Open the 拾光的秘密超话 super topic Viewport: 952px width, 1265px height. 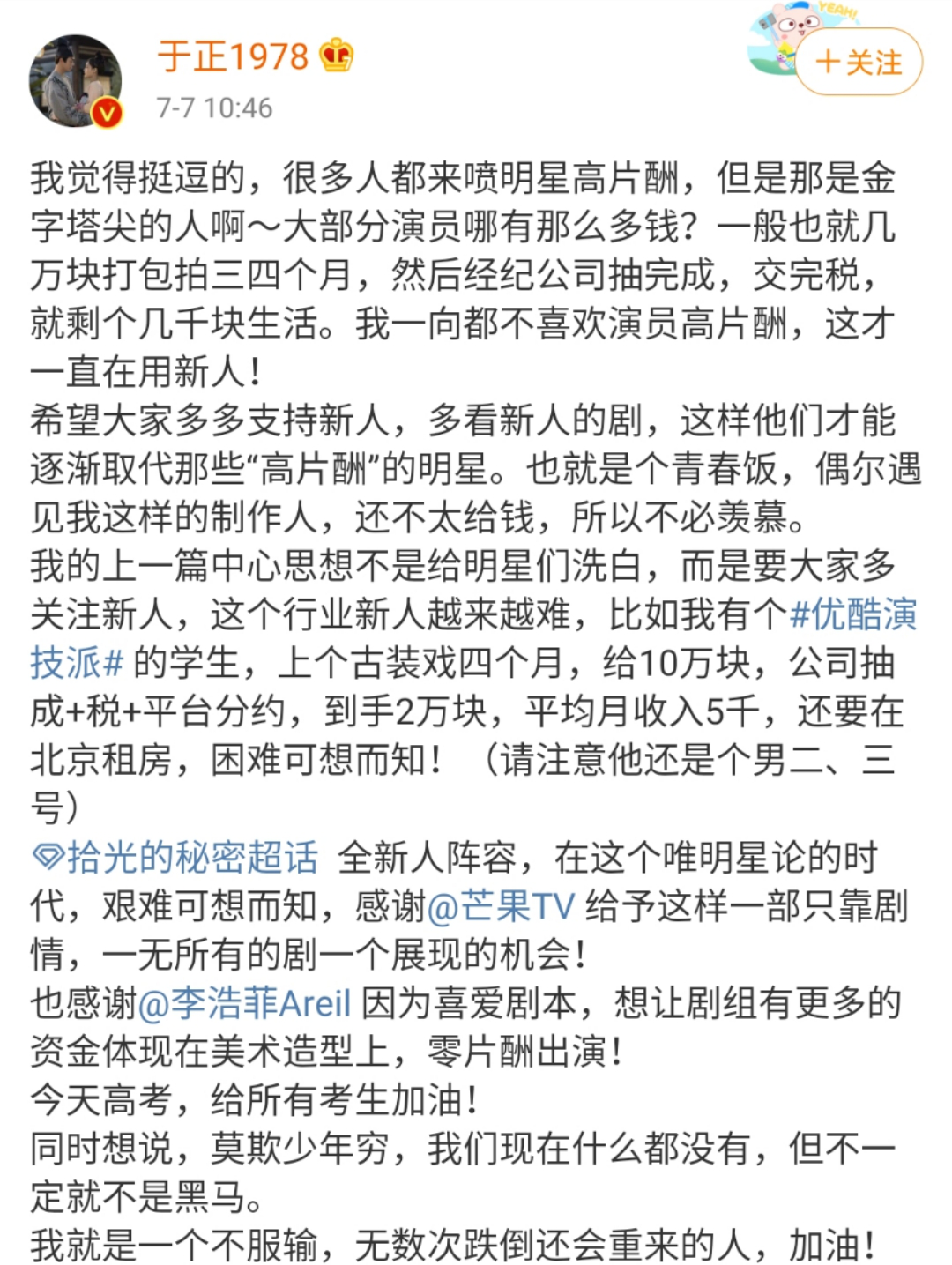click(x=176, y=858)
